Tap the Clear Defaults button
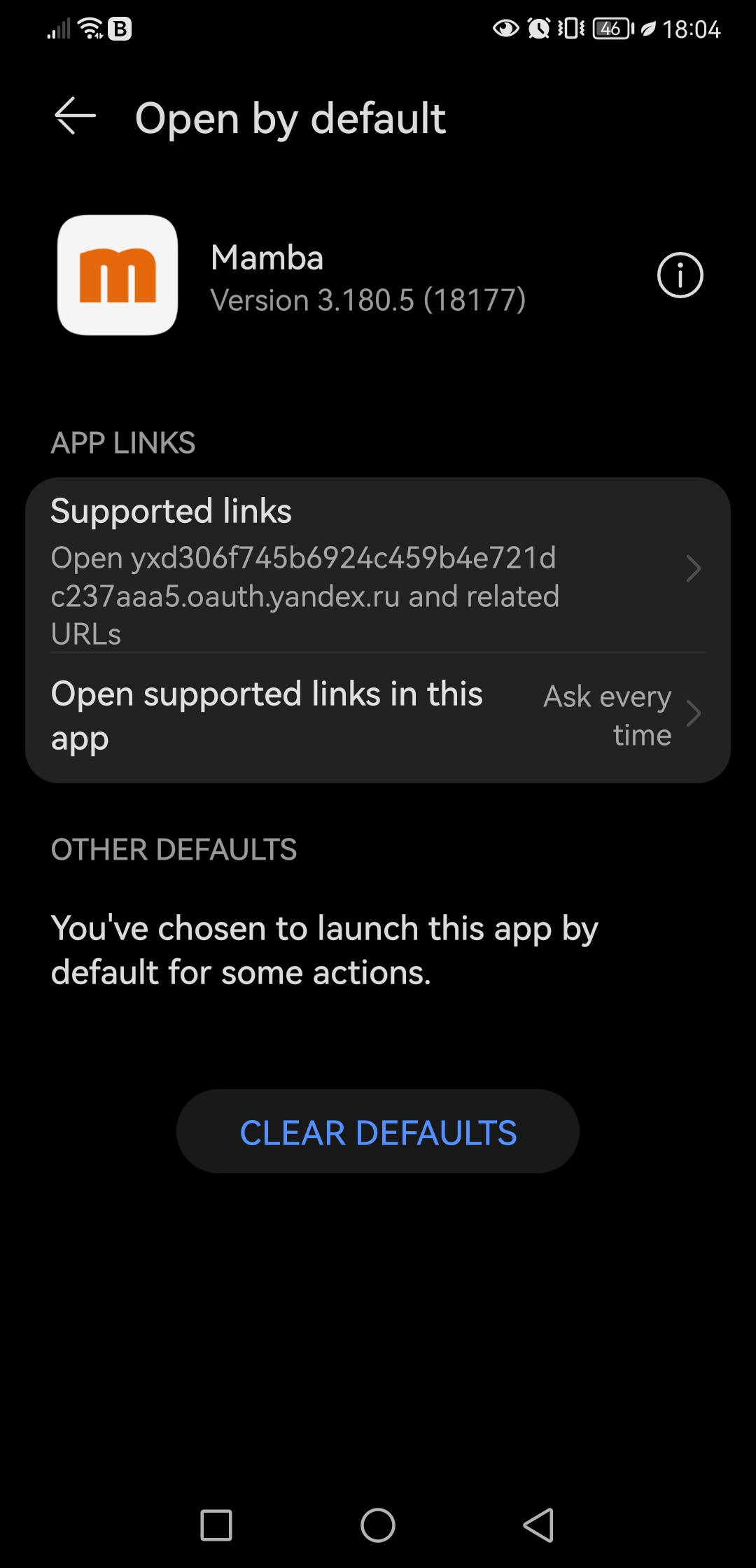 [378, 1132]
